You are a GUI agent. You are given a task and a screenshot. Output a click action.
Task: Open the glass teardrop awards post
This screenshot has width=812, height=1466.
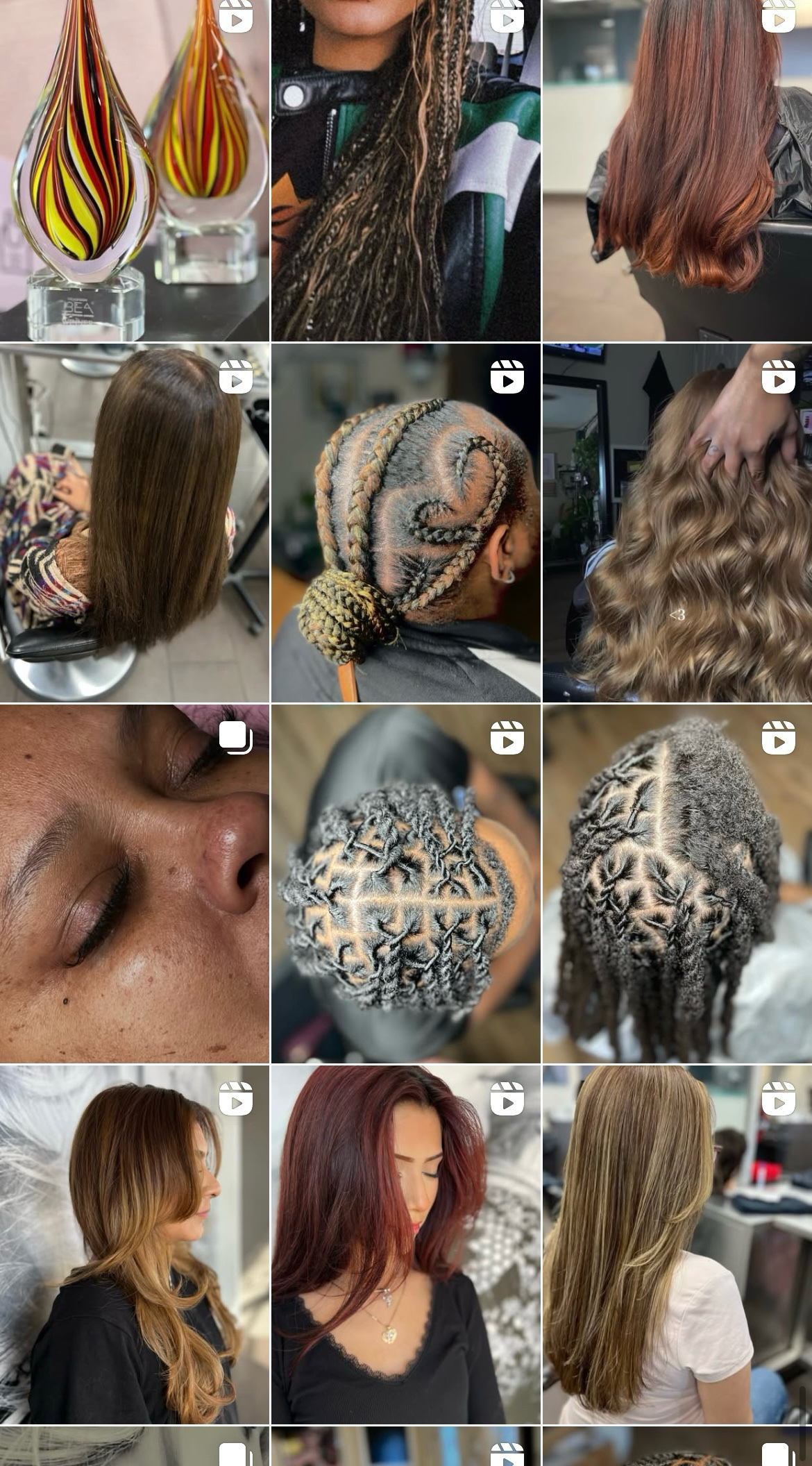(x=135, y=170)
